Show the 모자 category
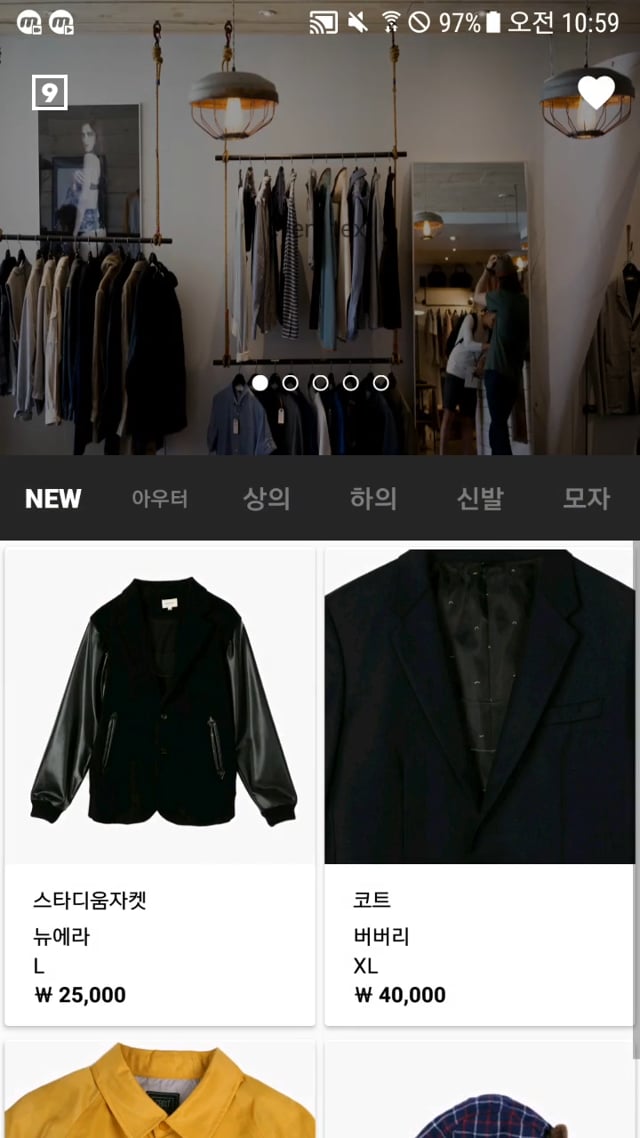This screenshot has width=640, height=1138. pos(586,498)
